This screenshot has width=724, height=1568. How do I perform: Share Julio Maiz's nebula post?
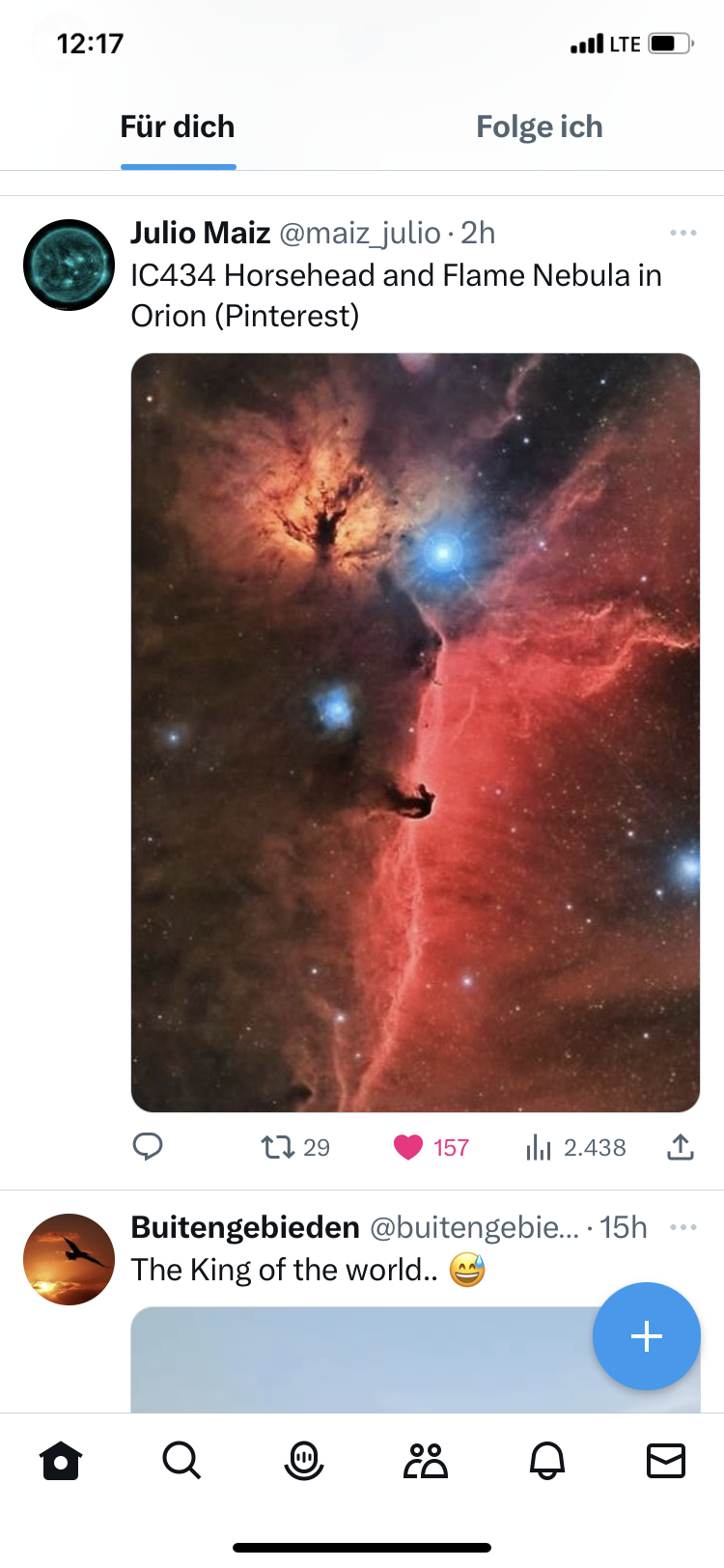coord(681,1147)
